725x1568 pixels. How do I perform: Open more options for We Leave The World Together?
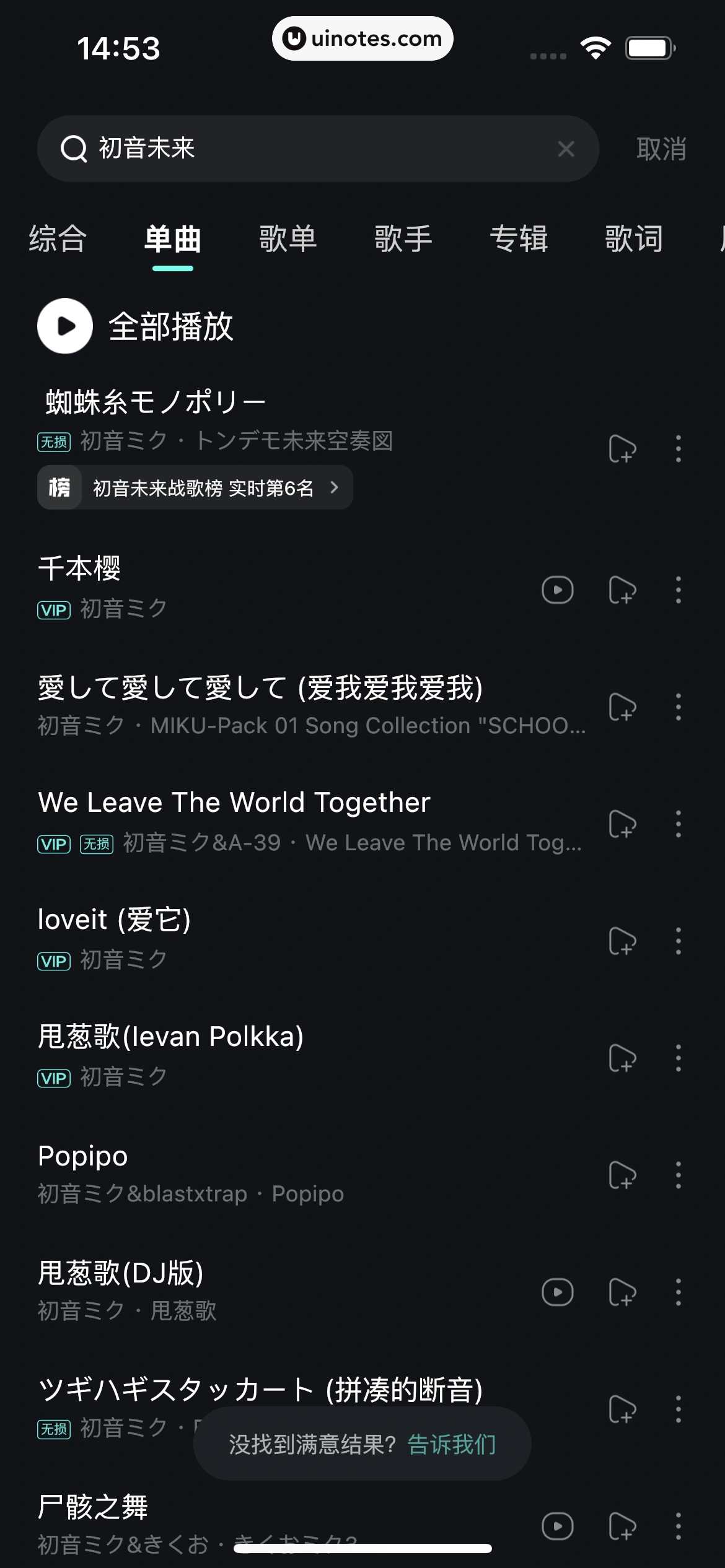click(x=678, y=824)
